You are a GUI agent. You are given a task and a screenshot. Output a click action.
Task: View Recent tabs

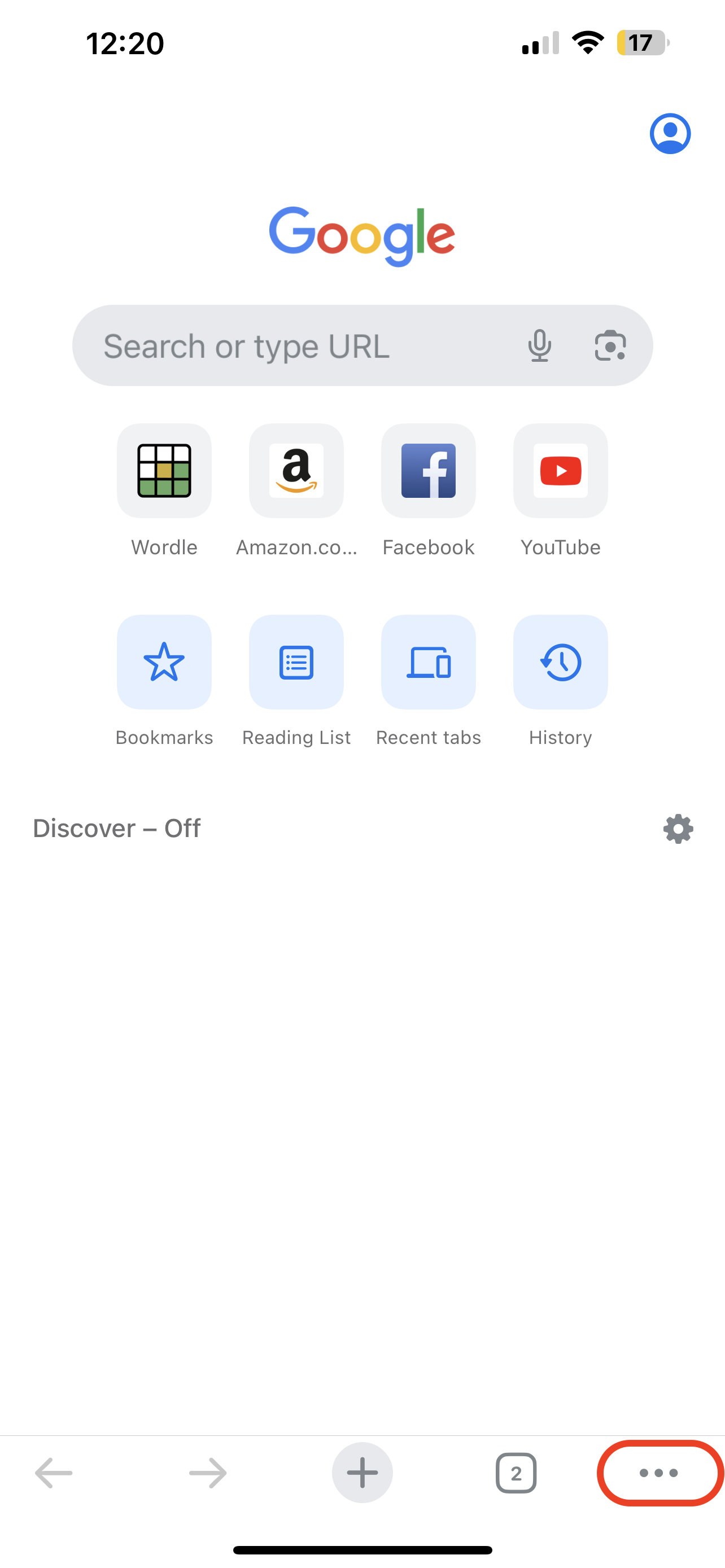tap(429, 662)
